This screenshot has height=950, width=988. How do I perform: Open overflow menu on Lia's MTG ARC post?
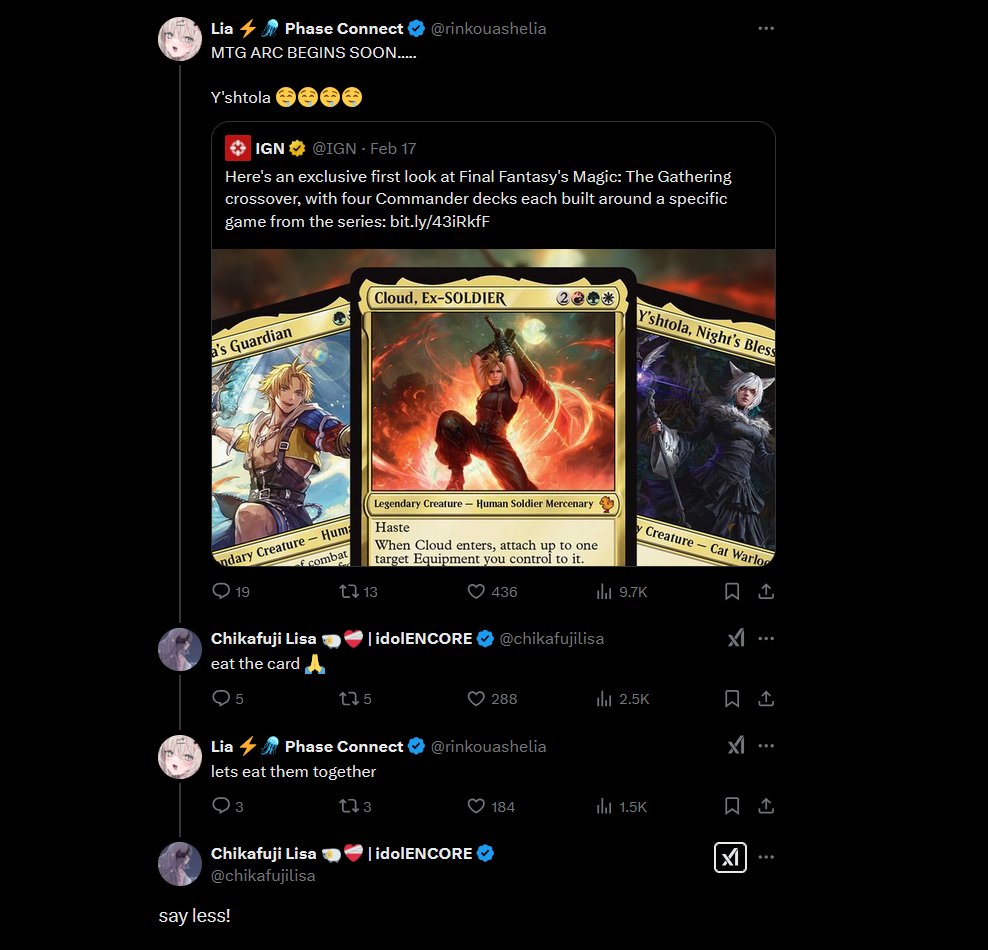pos(766,29)
